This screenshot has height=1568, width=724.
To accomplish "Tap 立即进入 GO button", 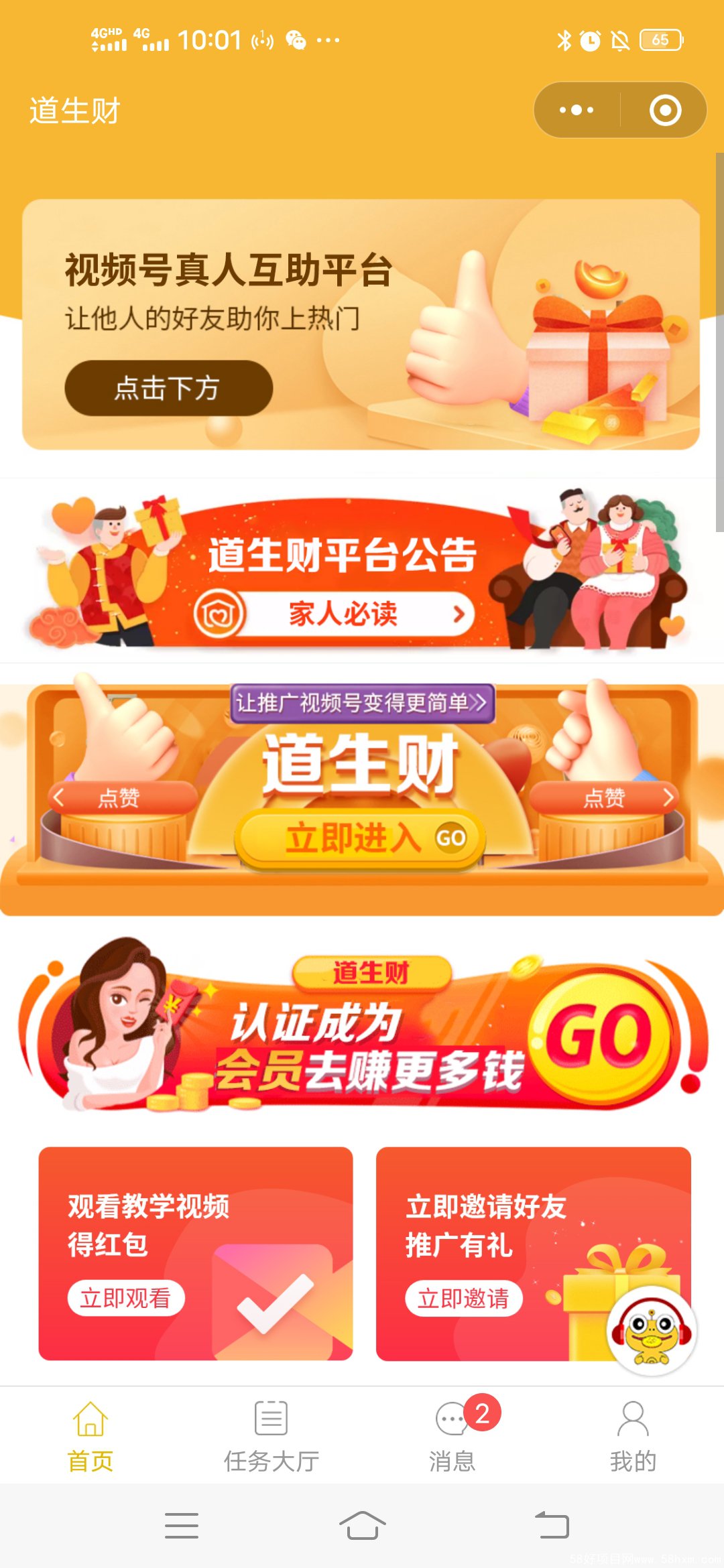I will click(x=361, y=839).
